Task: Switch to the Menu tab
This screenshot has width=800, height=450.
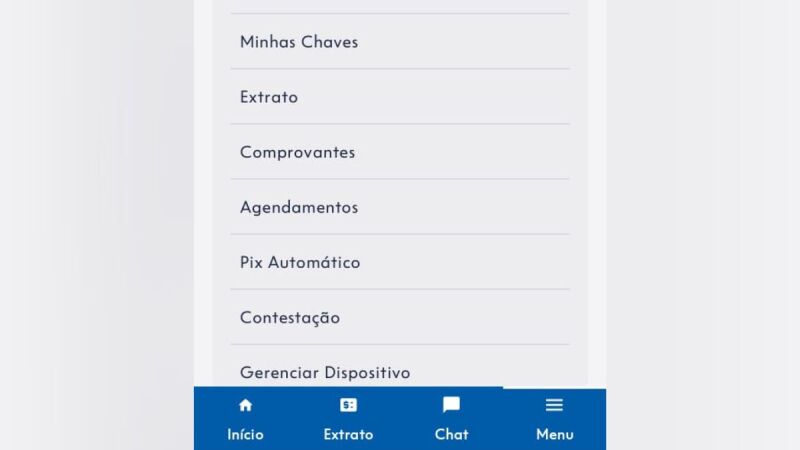Action: click(554, 419)
